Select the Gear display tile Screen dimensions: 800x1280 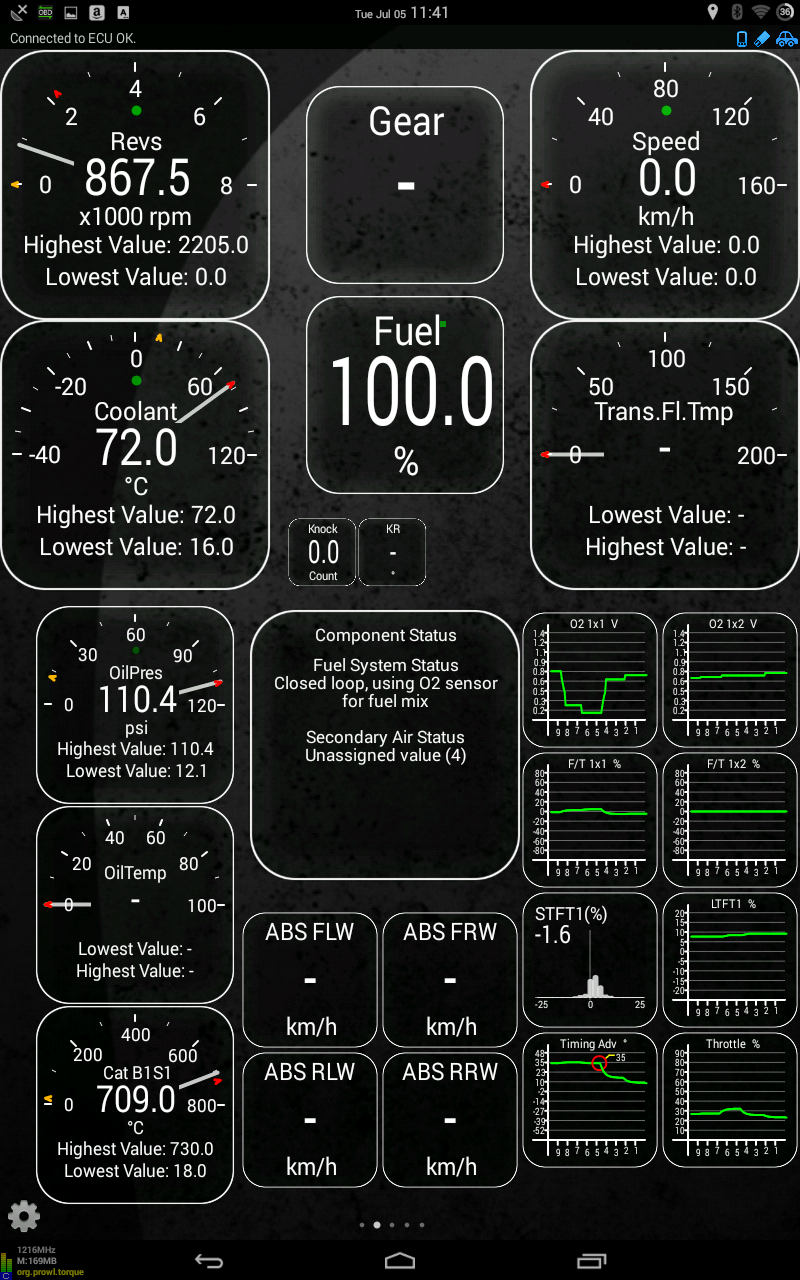(x=405, y=185)
